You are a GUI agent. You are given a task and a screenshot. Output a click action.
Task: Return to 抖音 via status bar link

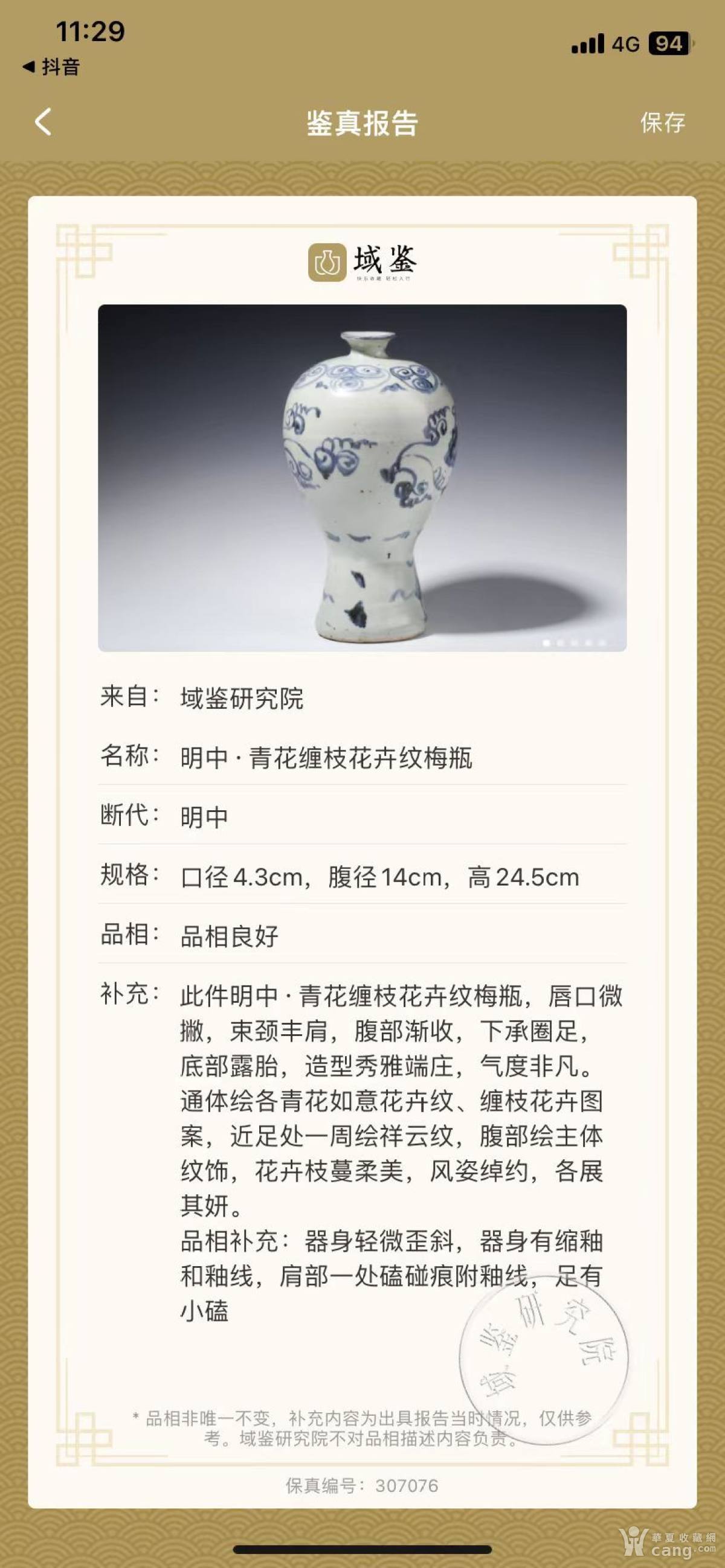(x=51, y=67)
